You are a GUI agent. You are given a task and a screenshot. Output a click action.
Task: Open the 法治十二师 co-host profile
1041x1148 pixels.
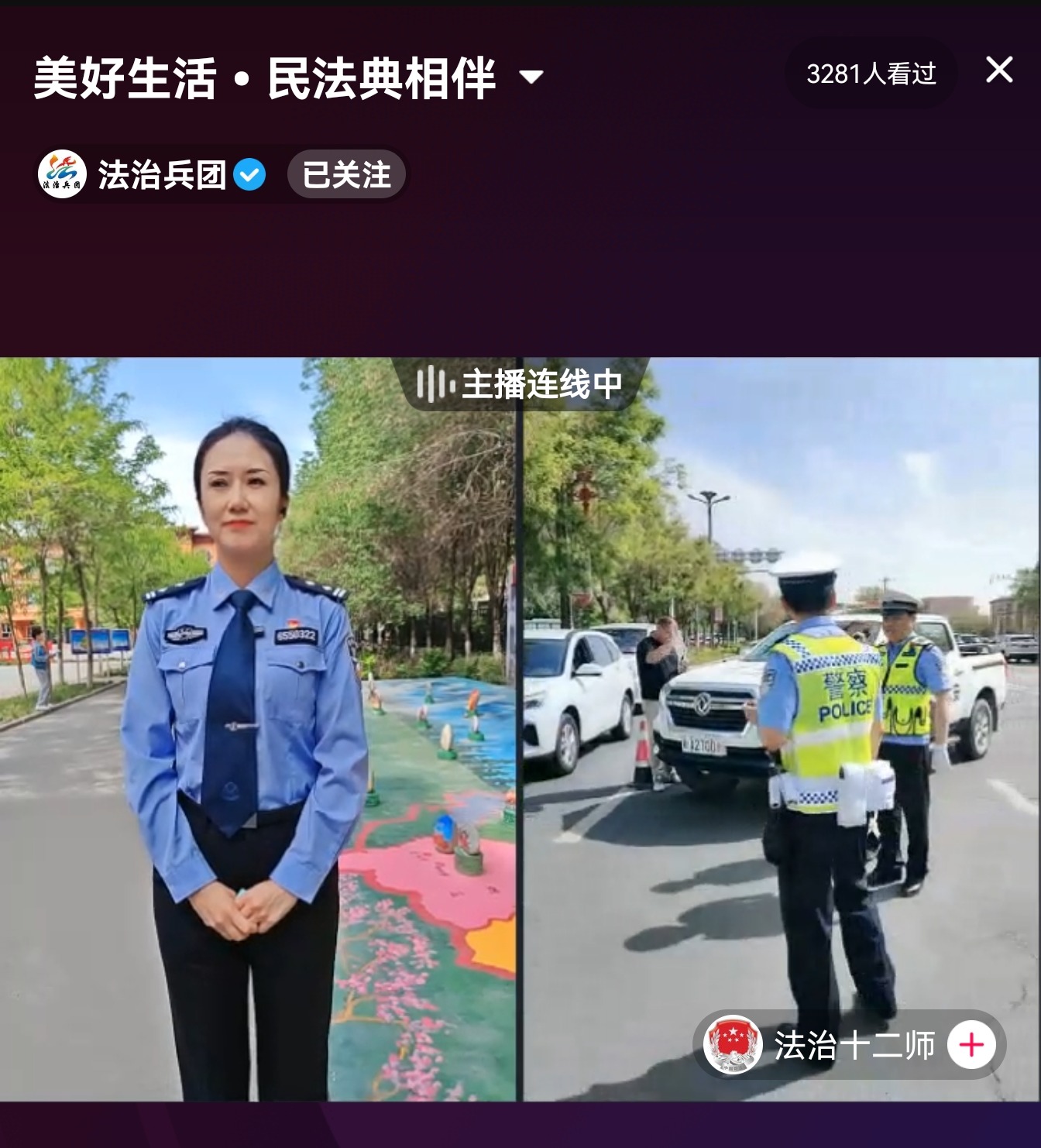[733, 1045]
